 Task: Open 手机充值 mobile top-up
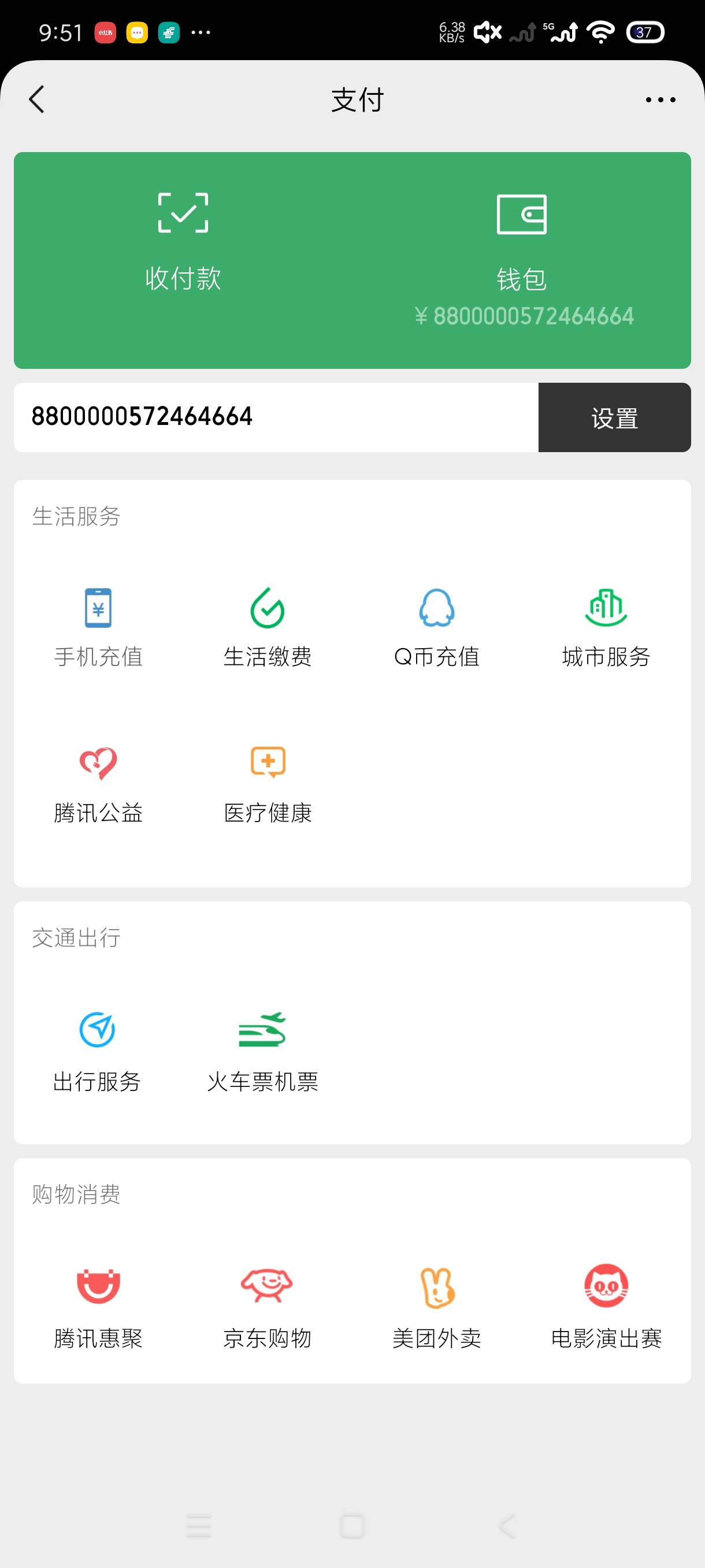point(97,627)
